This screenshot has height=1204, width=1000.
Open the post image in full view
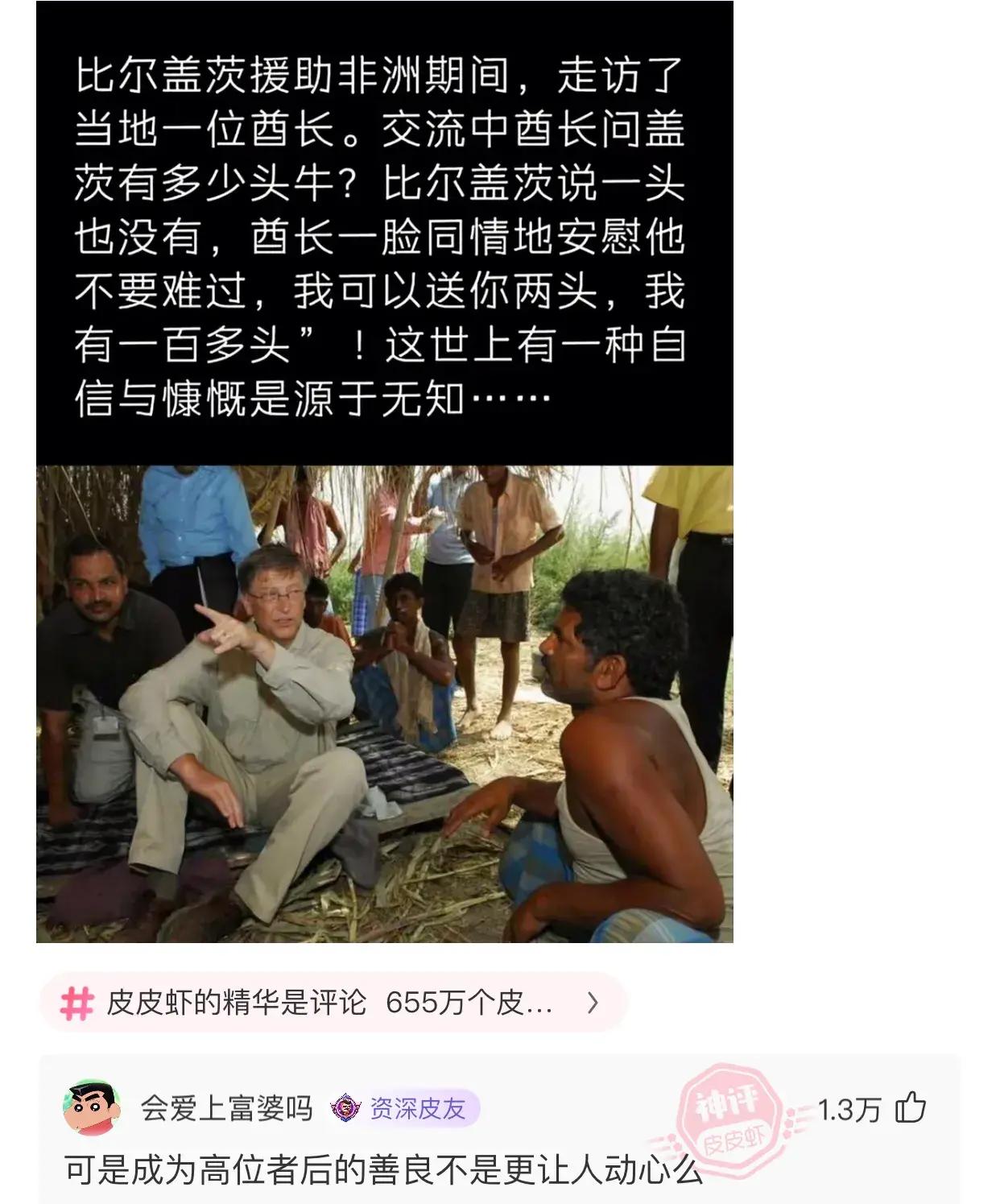[385, 471]
